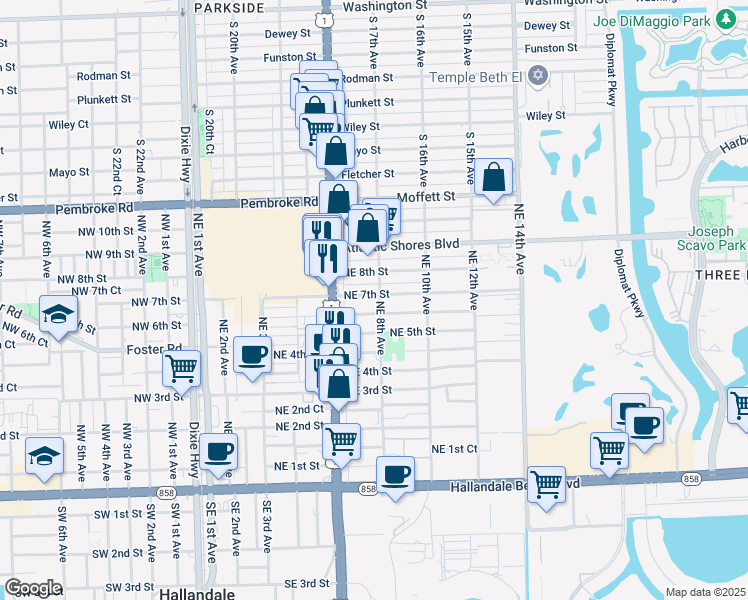
Task: Tap the Joe DiMaggio Park marker
Action: point(726,20)
